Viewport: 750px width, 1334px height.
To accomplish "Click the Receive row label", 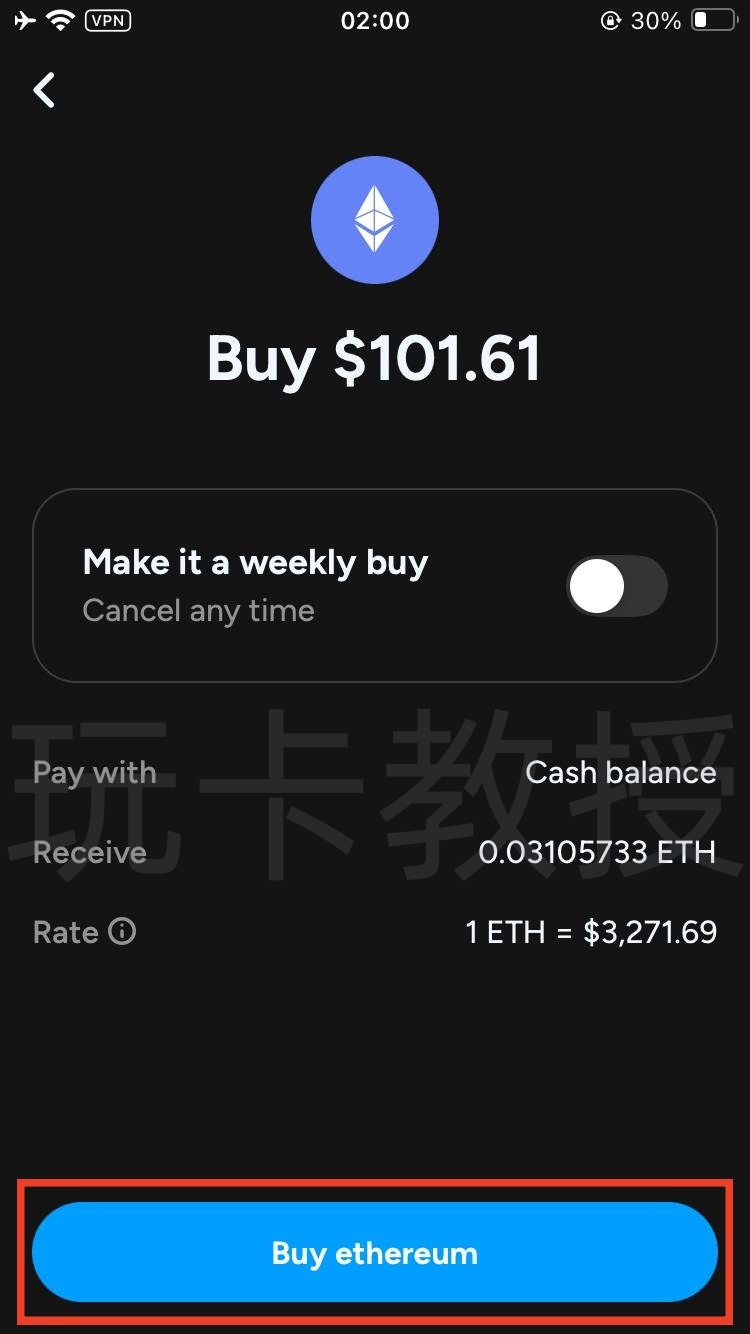I will pyautogui.click(x=89, y=852).
